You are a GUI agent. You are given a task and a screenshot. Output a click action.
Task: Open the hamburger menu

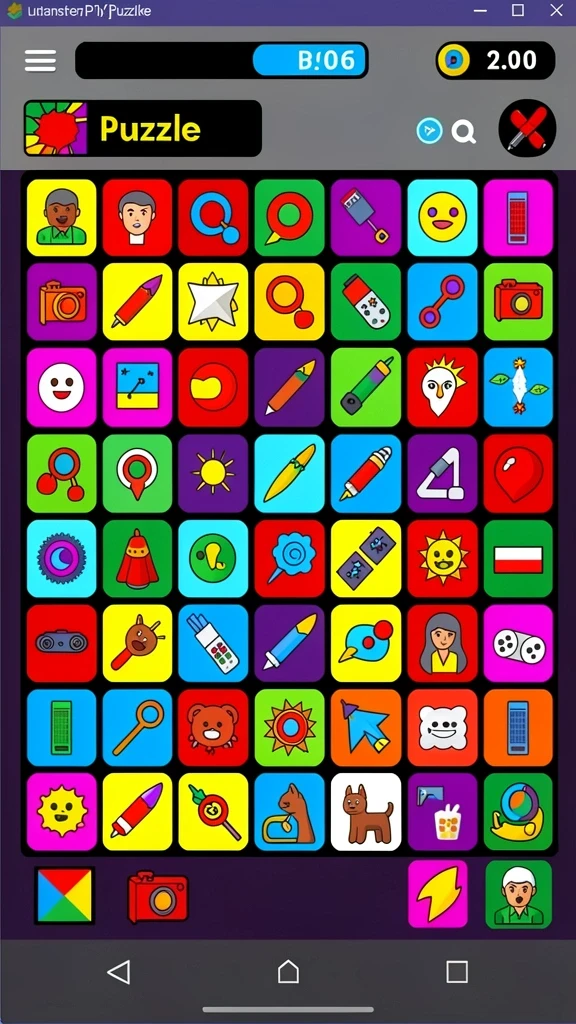[x=40, y=61]
